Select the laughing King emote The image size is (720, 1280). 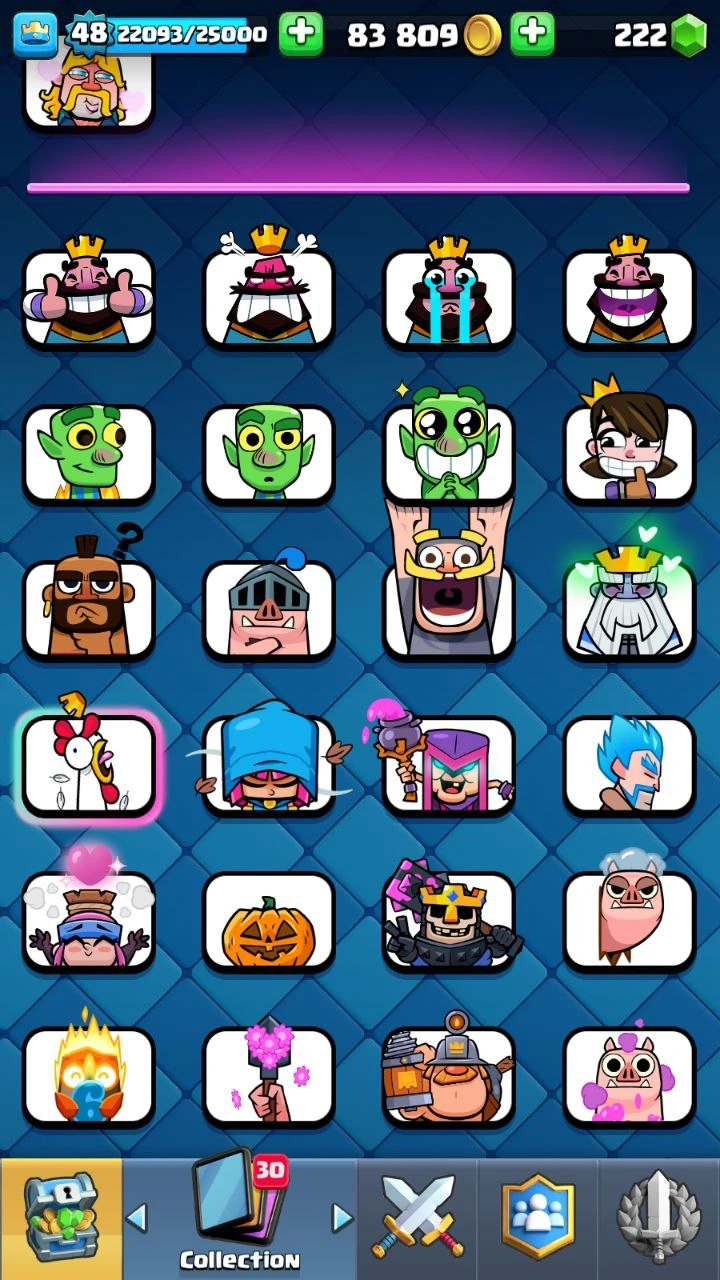(629, 297)
